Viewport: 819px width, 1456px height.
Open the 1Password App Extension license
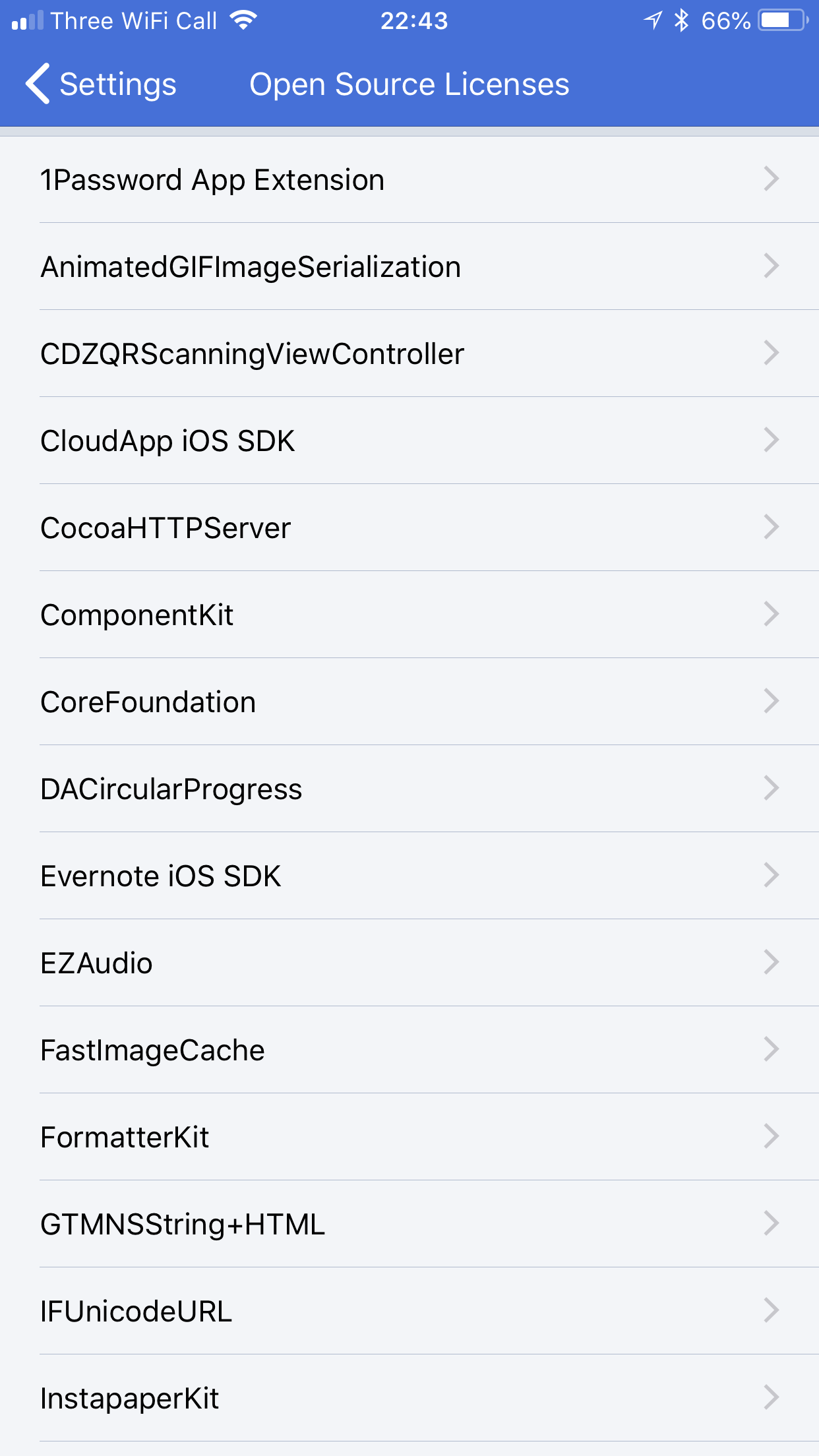point(409,179)
